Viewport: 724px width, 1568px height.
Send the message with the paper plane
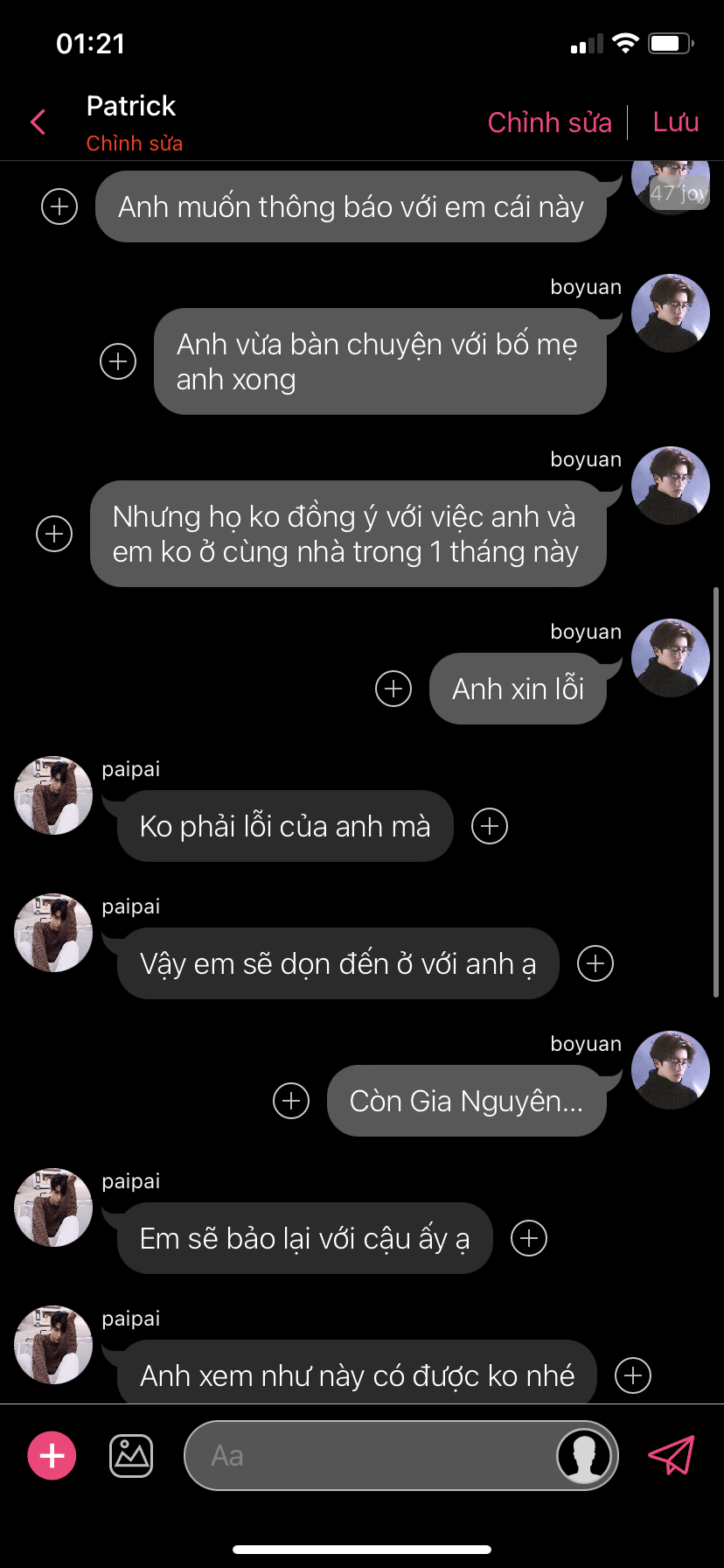tap(672, 1455)
